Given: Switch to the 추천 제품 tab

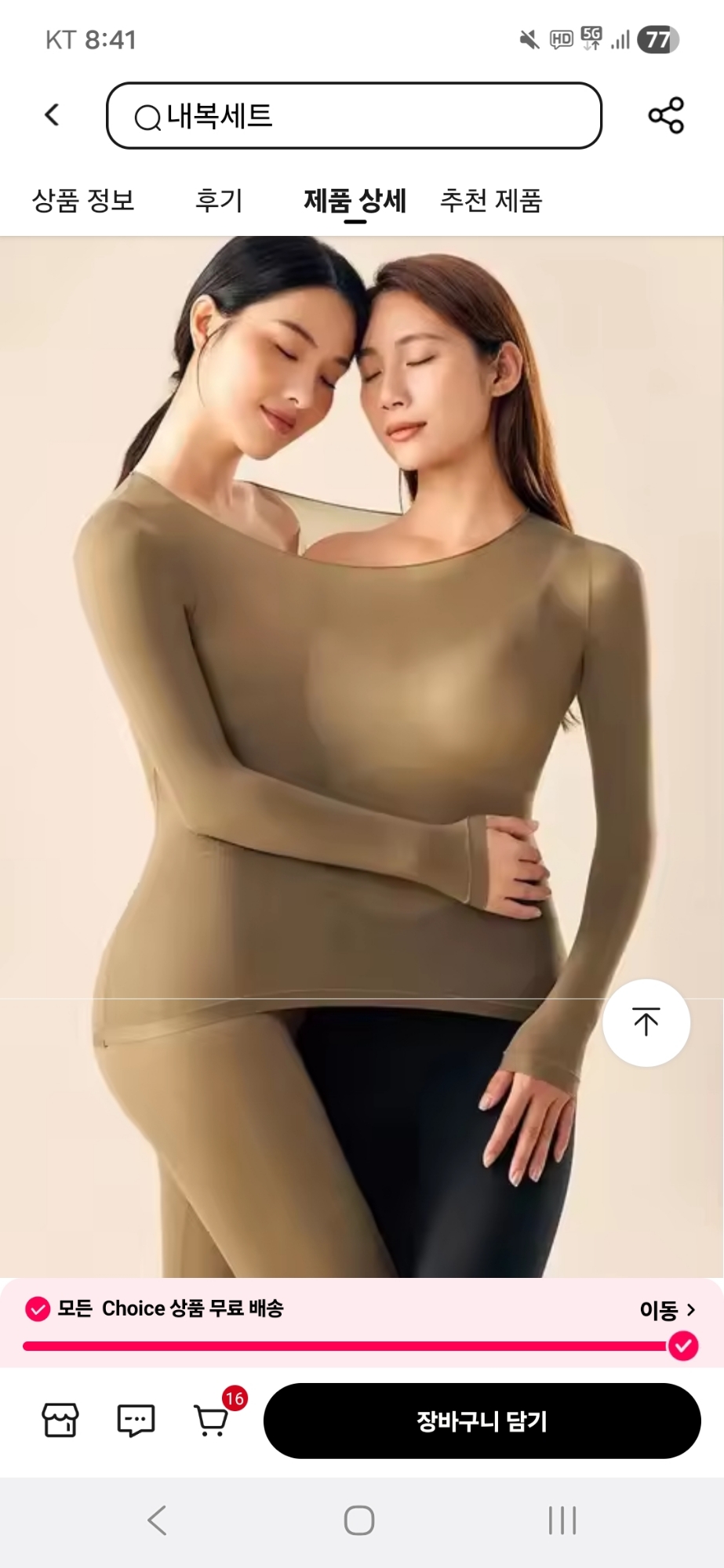Looking at the screenshot, I should [x=491, y=201].
